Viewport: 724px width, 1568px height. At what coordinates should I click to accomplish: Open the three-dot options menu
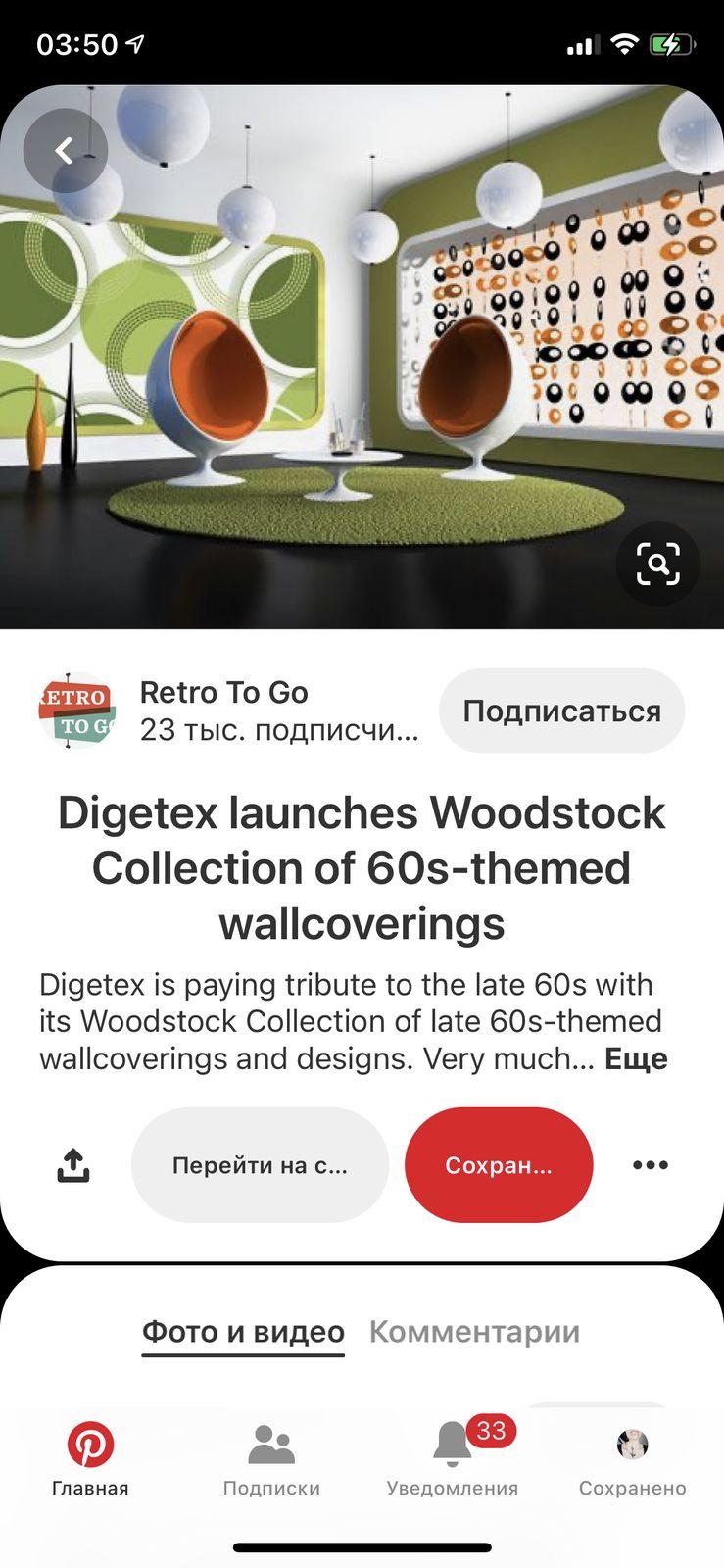click(651, 1164)
